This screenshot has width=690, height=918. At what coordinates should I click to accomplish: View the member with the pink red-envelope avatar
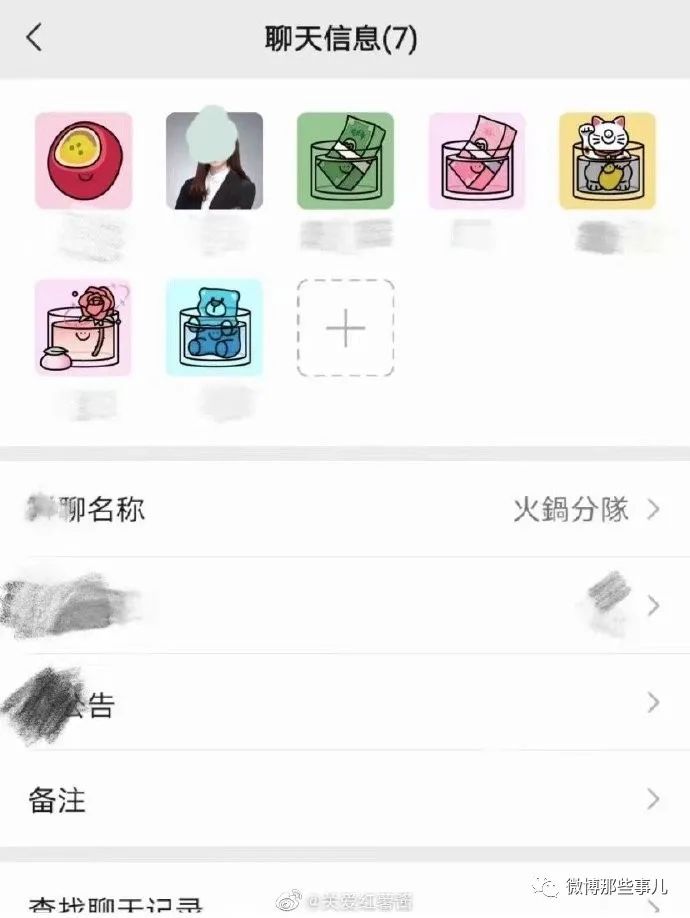pos(477,161)
